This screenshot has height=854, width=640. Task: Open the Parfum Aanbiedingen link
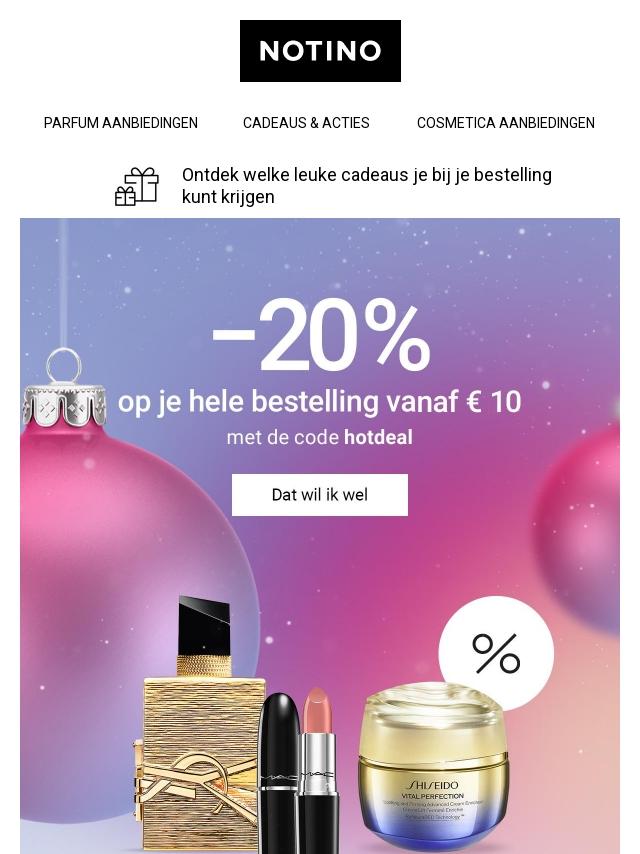pyautogui.click(x=121, y=123)
